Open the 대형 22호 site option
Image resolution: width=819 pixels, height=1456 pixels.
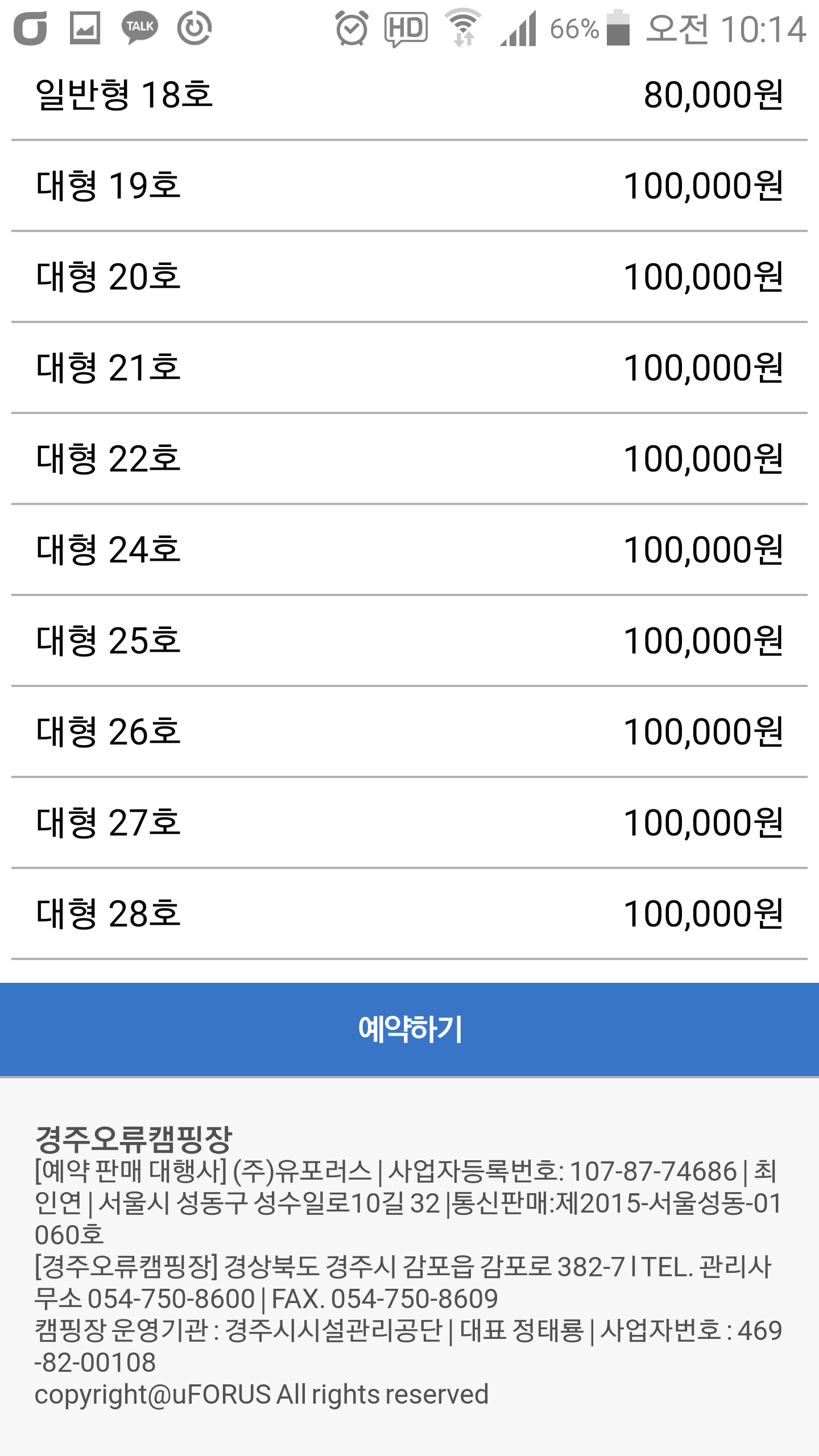click(x=409, y=458)
